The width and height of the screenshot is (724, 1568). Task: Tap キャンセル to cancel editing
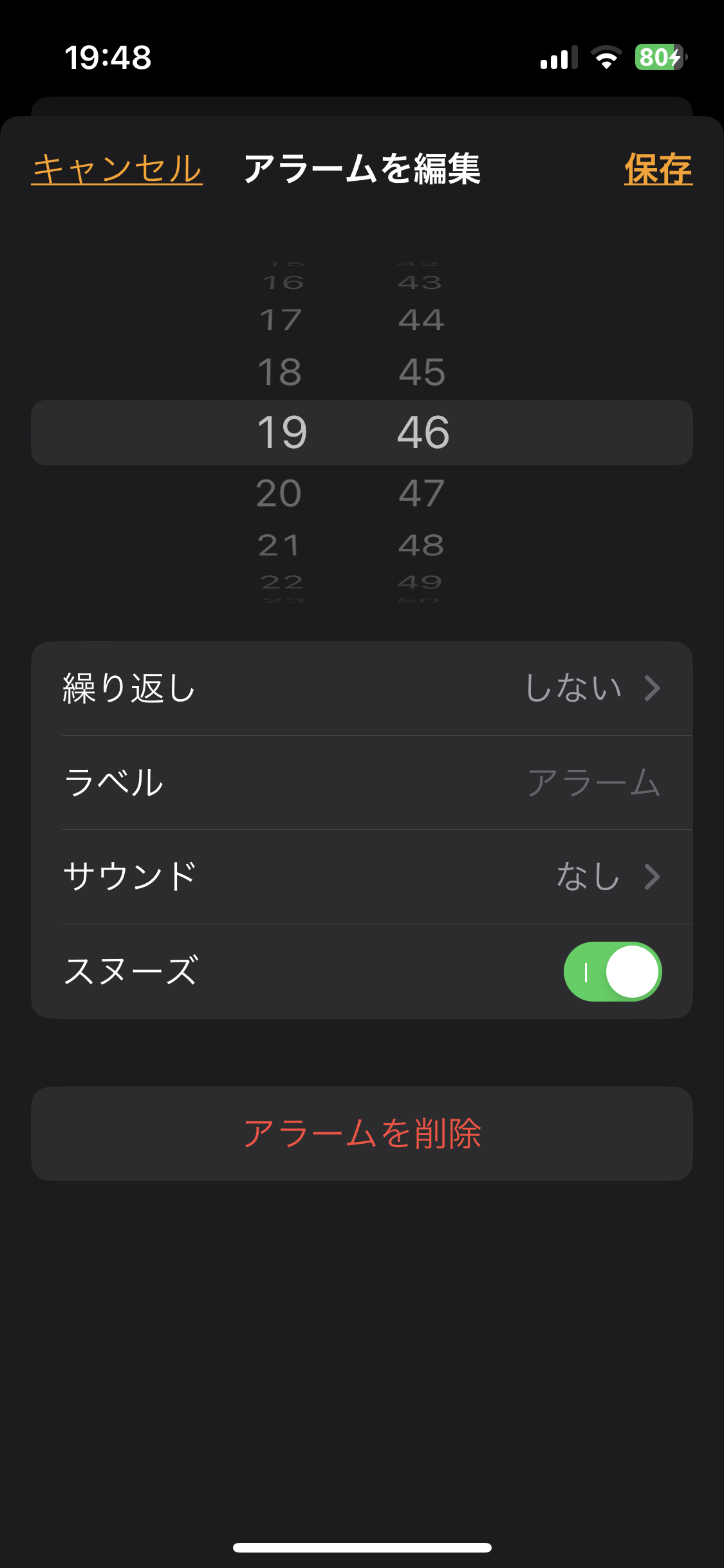(116, 169)
